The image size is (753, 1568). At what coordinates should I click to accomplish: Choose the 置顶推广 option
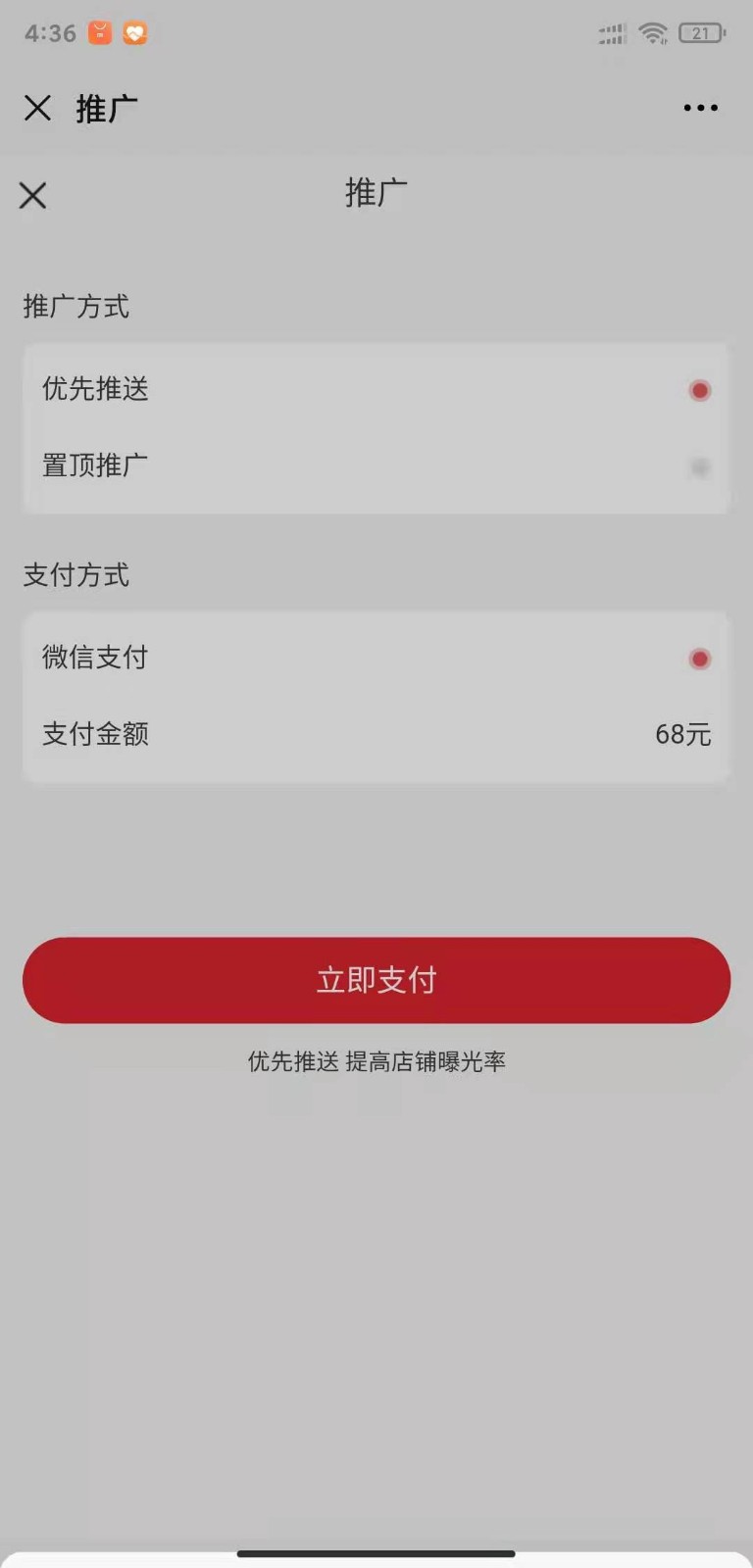pyautogui.click(x=376, y=465)
